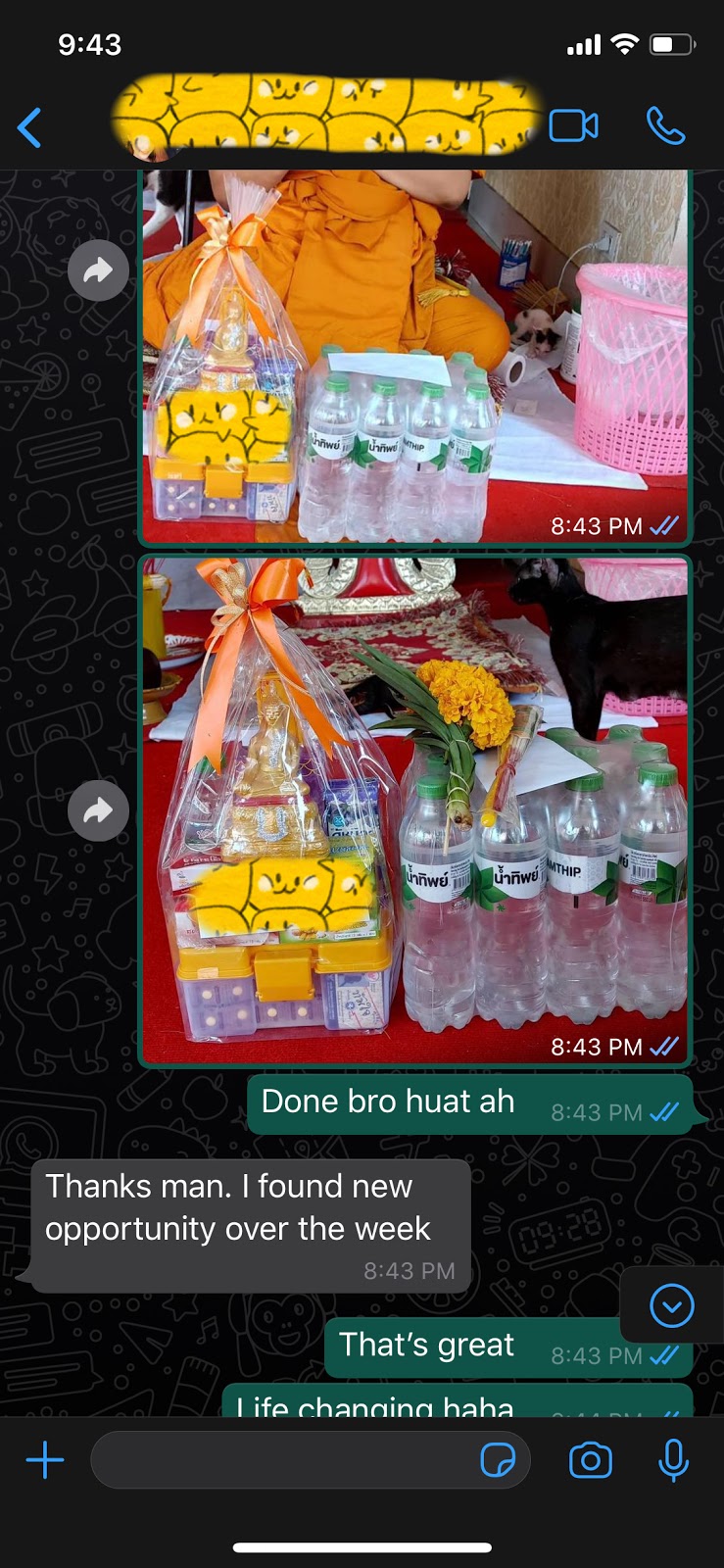Start a video call
724x1568 pixels.
point(573,126)
